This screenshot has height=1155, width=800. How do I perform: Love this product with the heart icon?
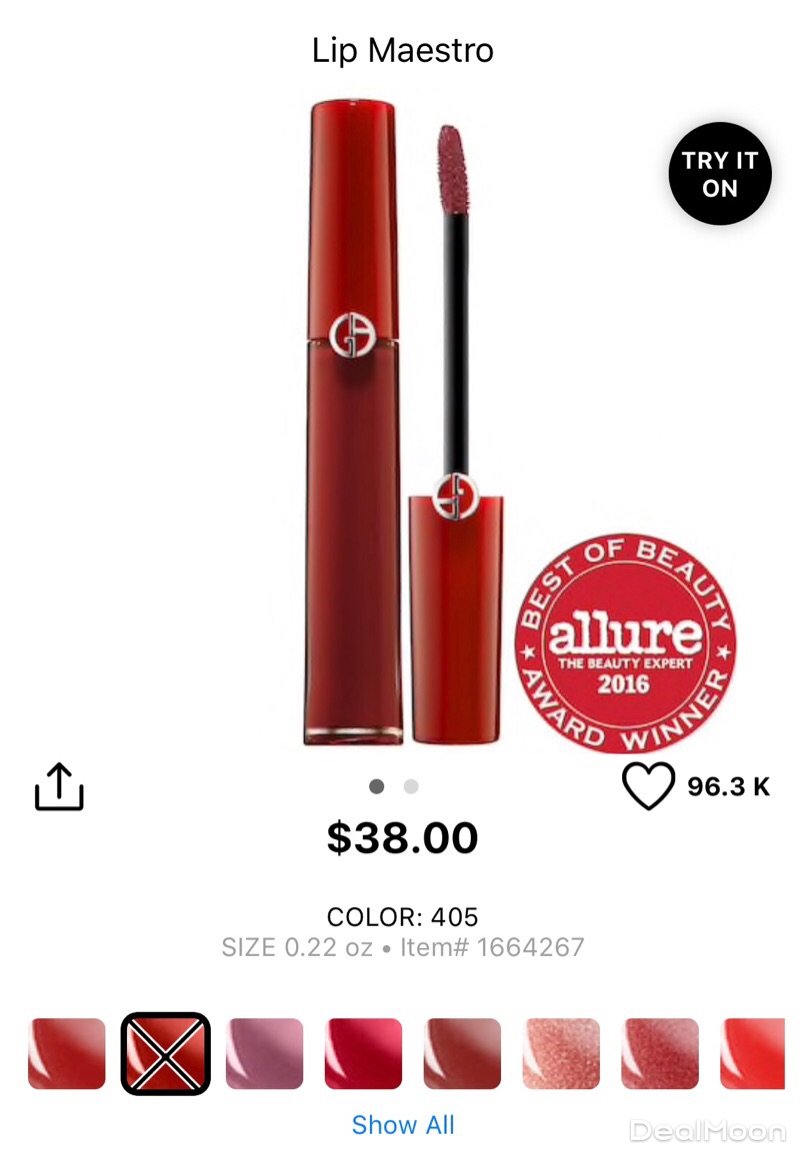pyautogui.click(x=649, y=786)
